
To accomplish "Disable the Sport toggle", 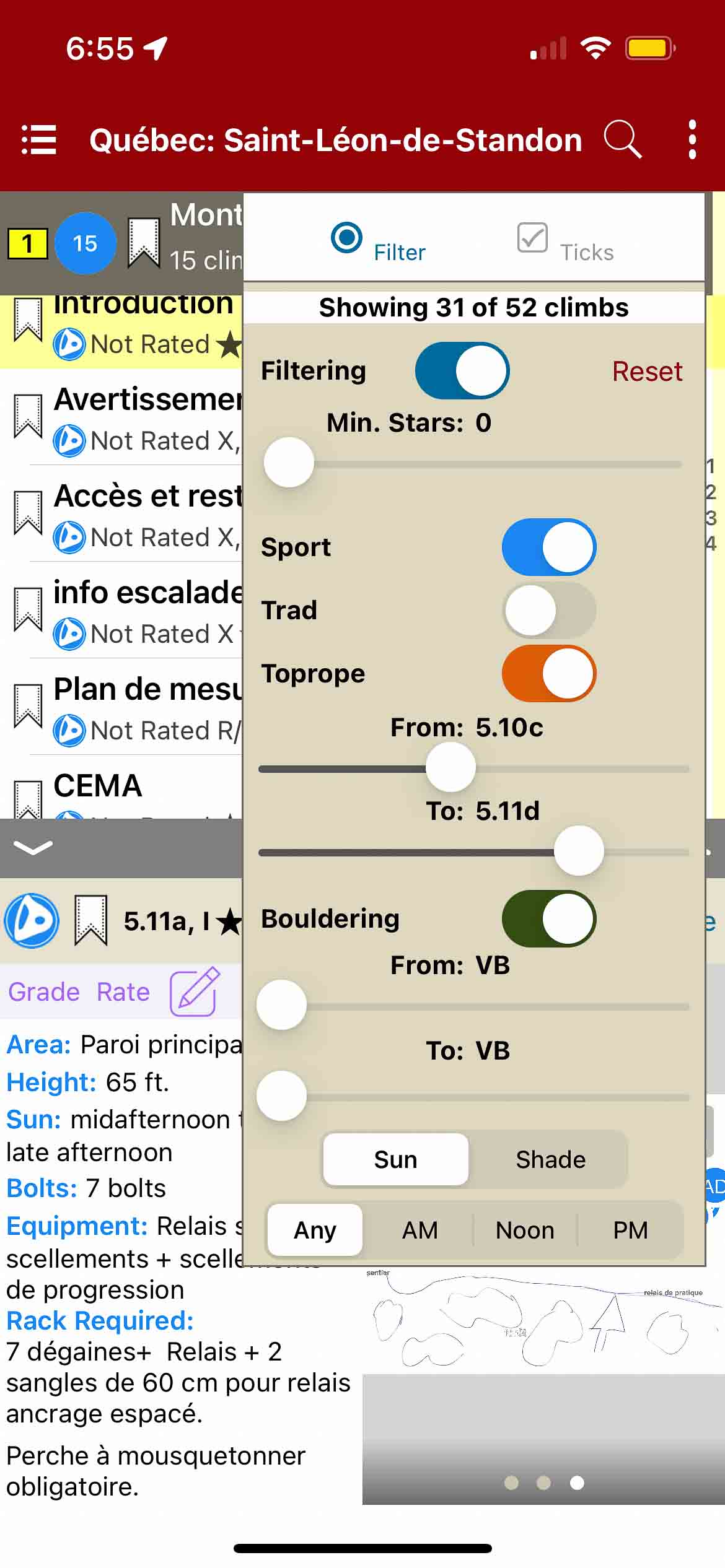I will (548, 547).
